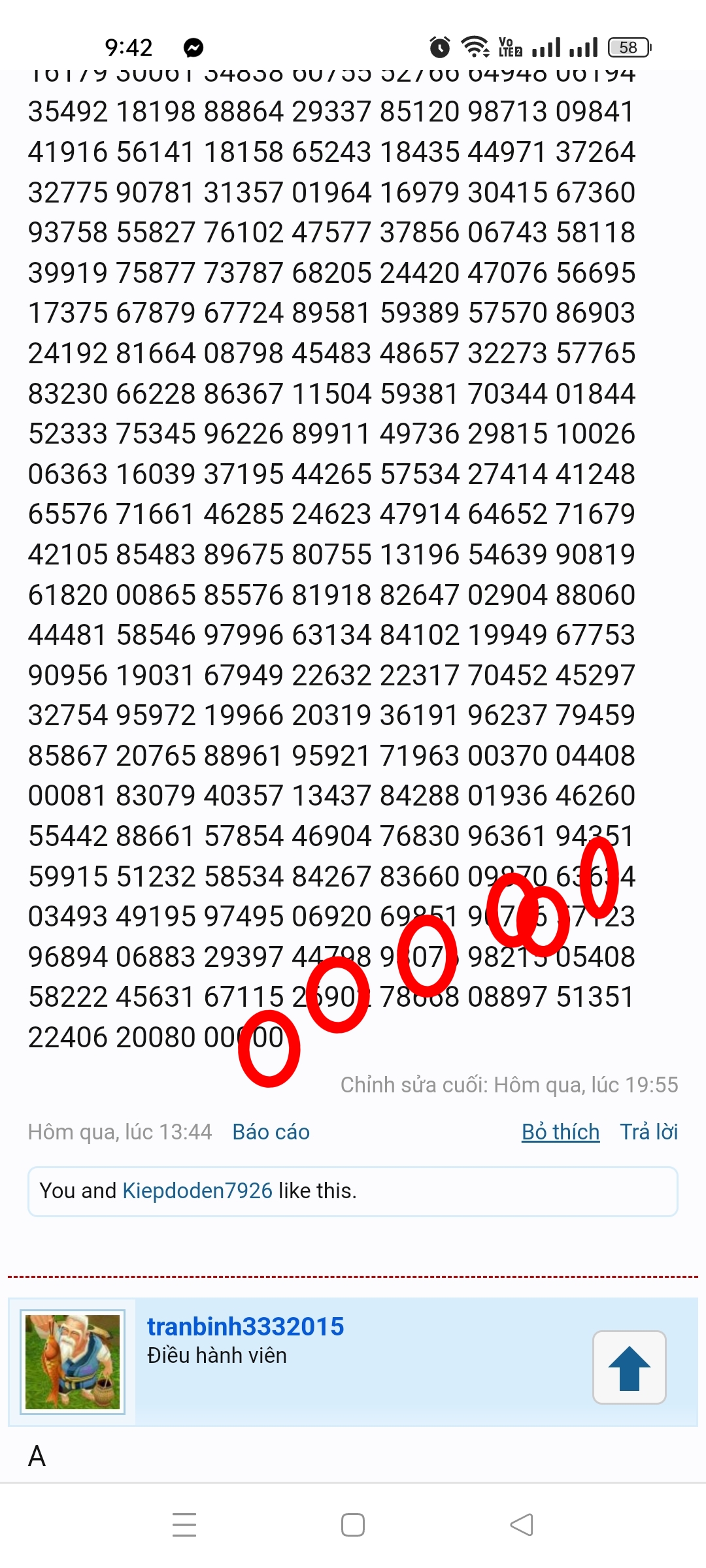Go to the home screen
The width and height of the screenshot is (706, 1568).
point(353,1525)
